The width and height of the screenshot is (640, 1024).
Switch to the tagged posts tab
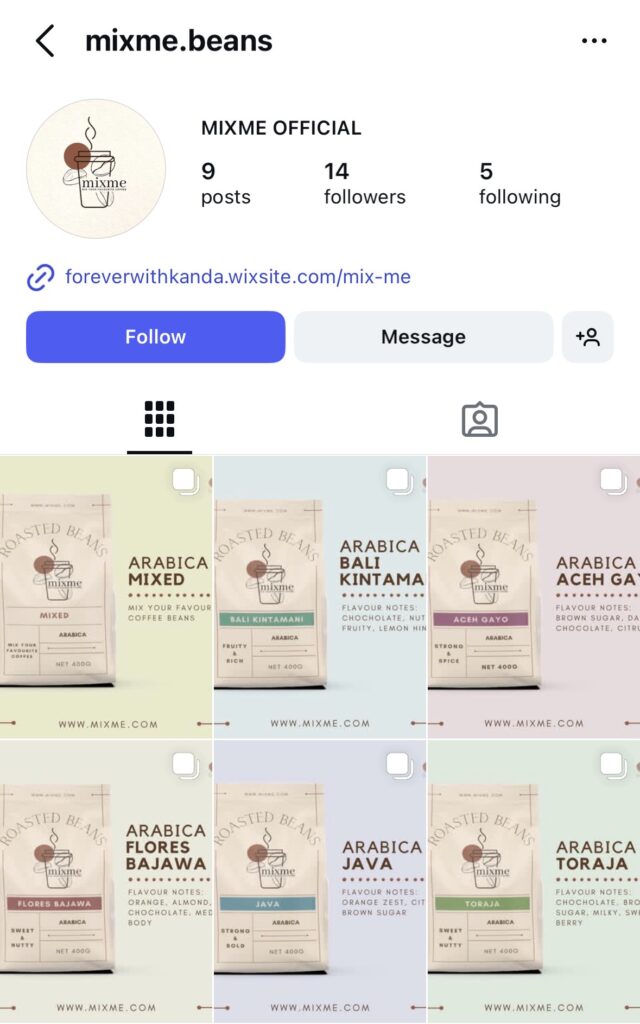pyautogui.click(x=480, y=419)
